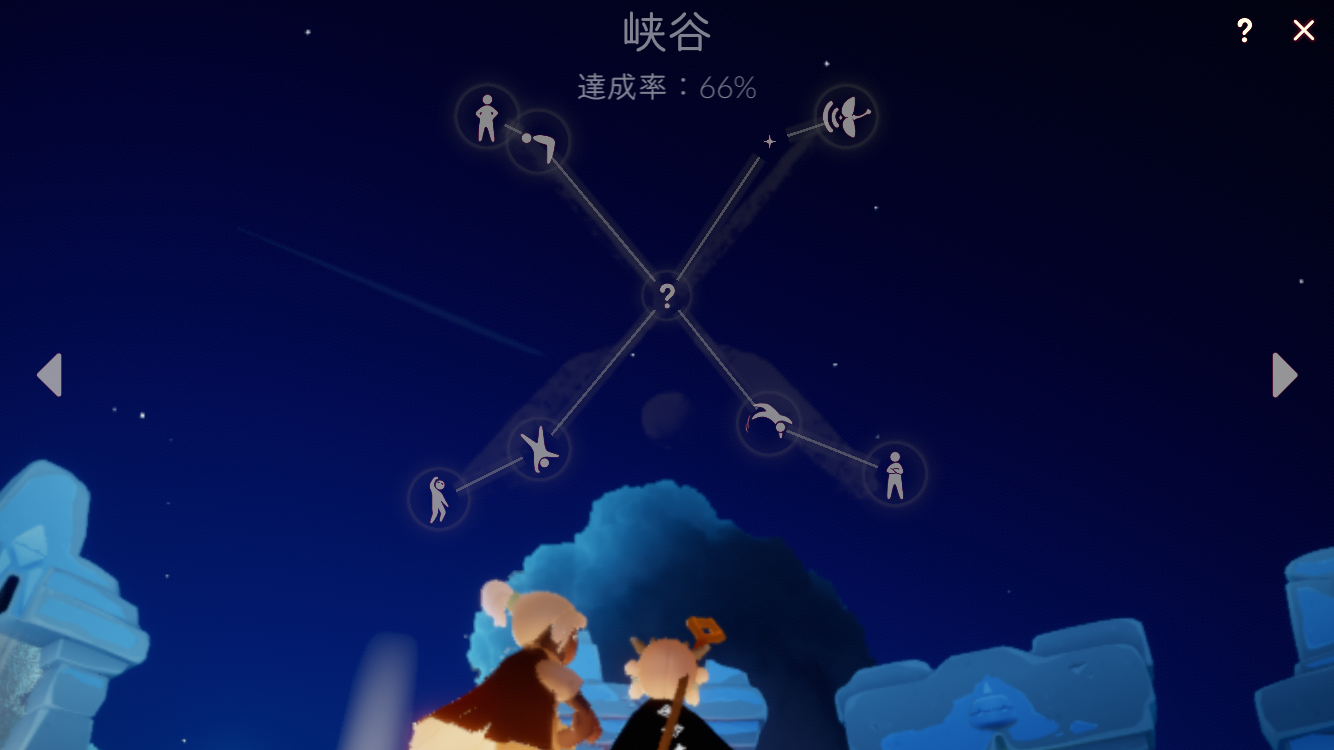Open the hands-on-hips stance spirit

point(487,117)
